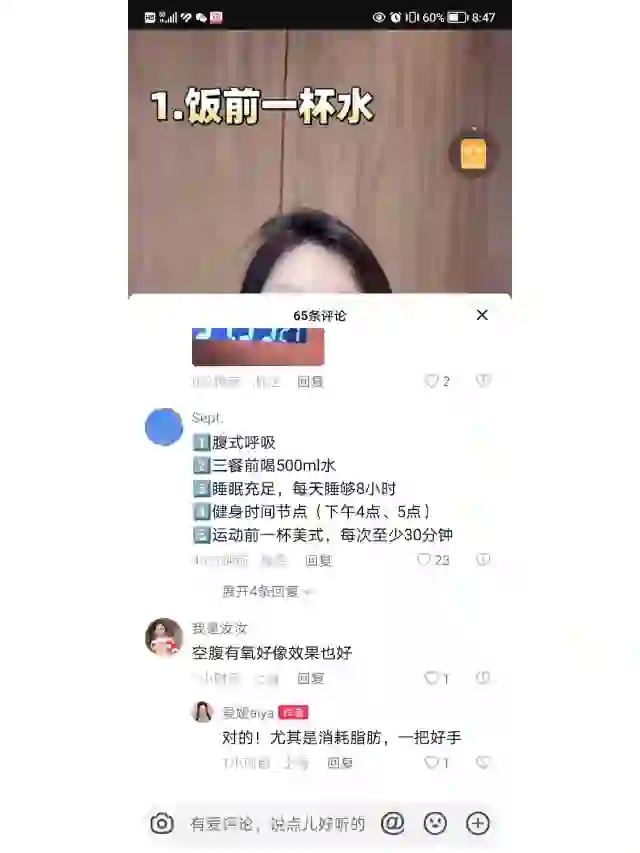The height and width of the screenshot is (853, 640).
Task: Close the 65条评论 comments panel
Action: pos(482,315)
